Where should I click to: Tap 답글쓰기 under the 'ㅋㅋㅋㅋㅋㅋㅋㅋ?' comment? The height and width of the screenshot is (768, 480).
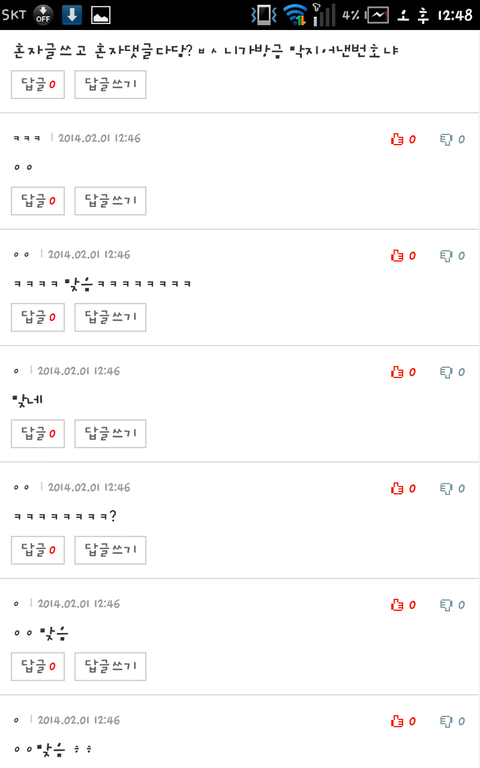pyautogui.click(x=110, y=550)
